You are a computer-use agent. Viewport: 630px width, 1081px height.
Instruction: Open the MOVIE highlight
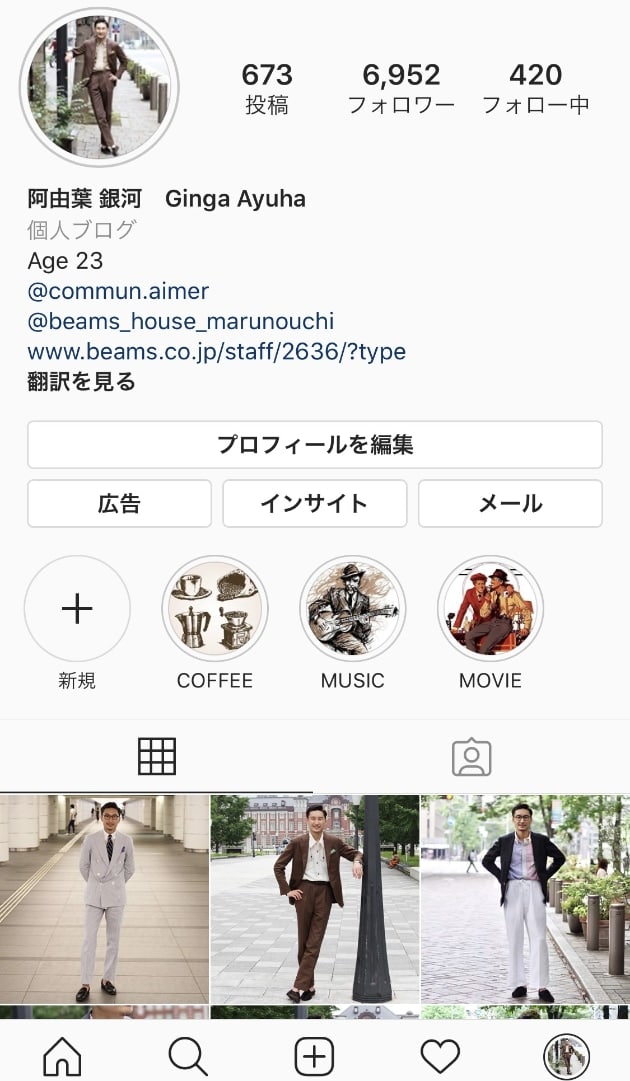490,609
